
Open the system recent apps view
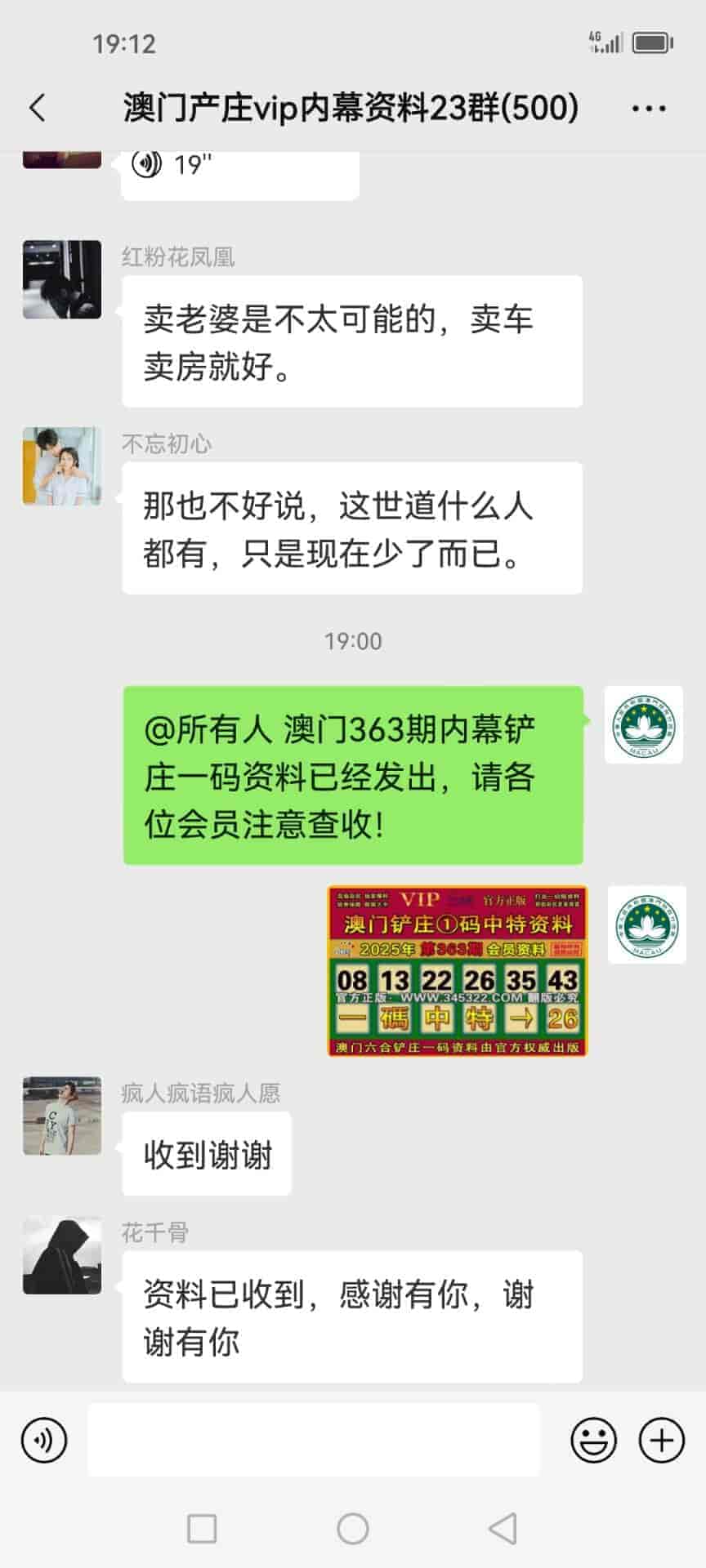point(202,1528)
